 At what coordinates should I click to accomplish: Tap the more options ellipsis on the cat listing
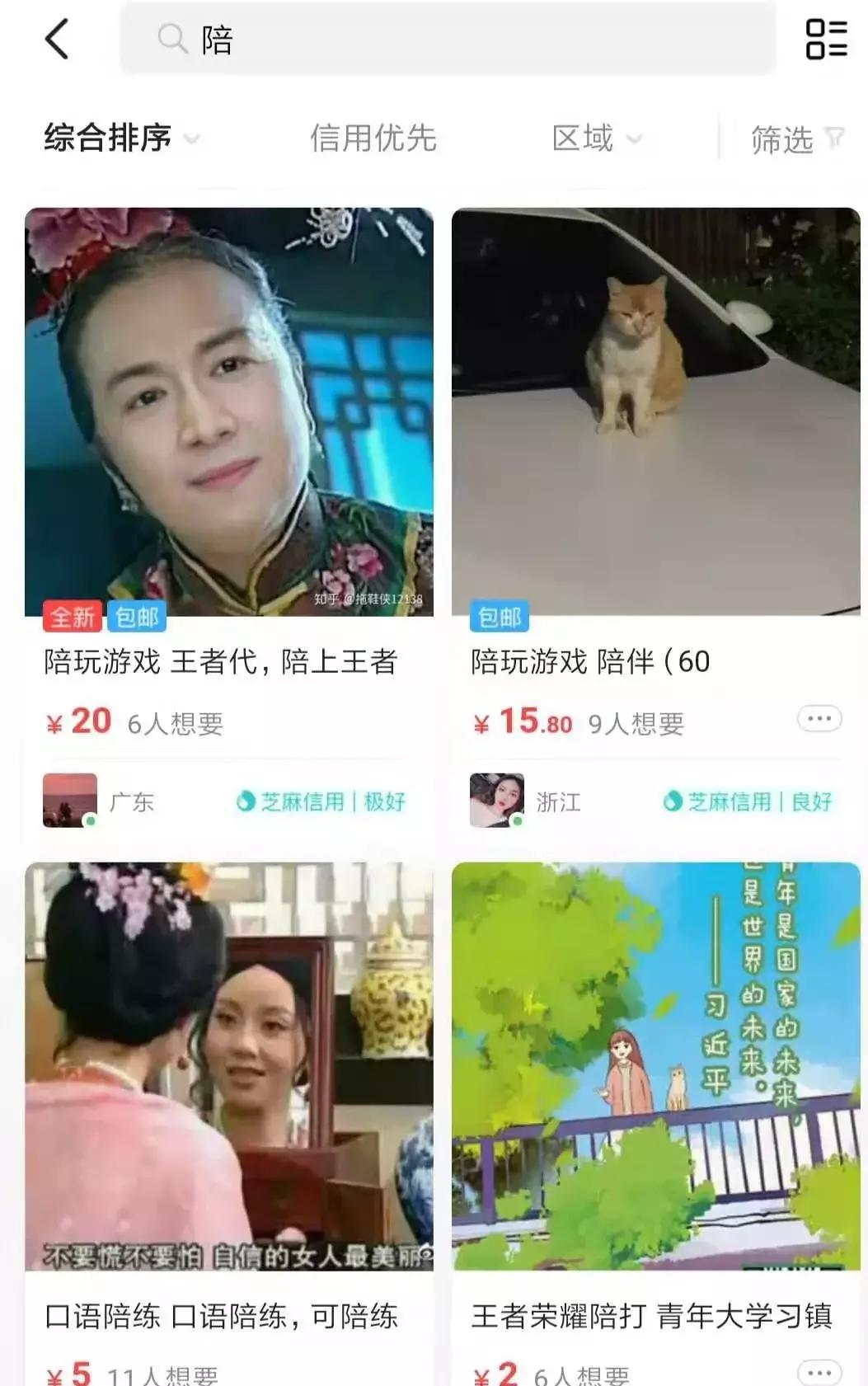(x=819, y=718)
